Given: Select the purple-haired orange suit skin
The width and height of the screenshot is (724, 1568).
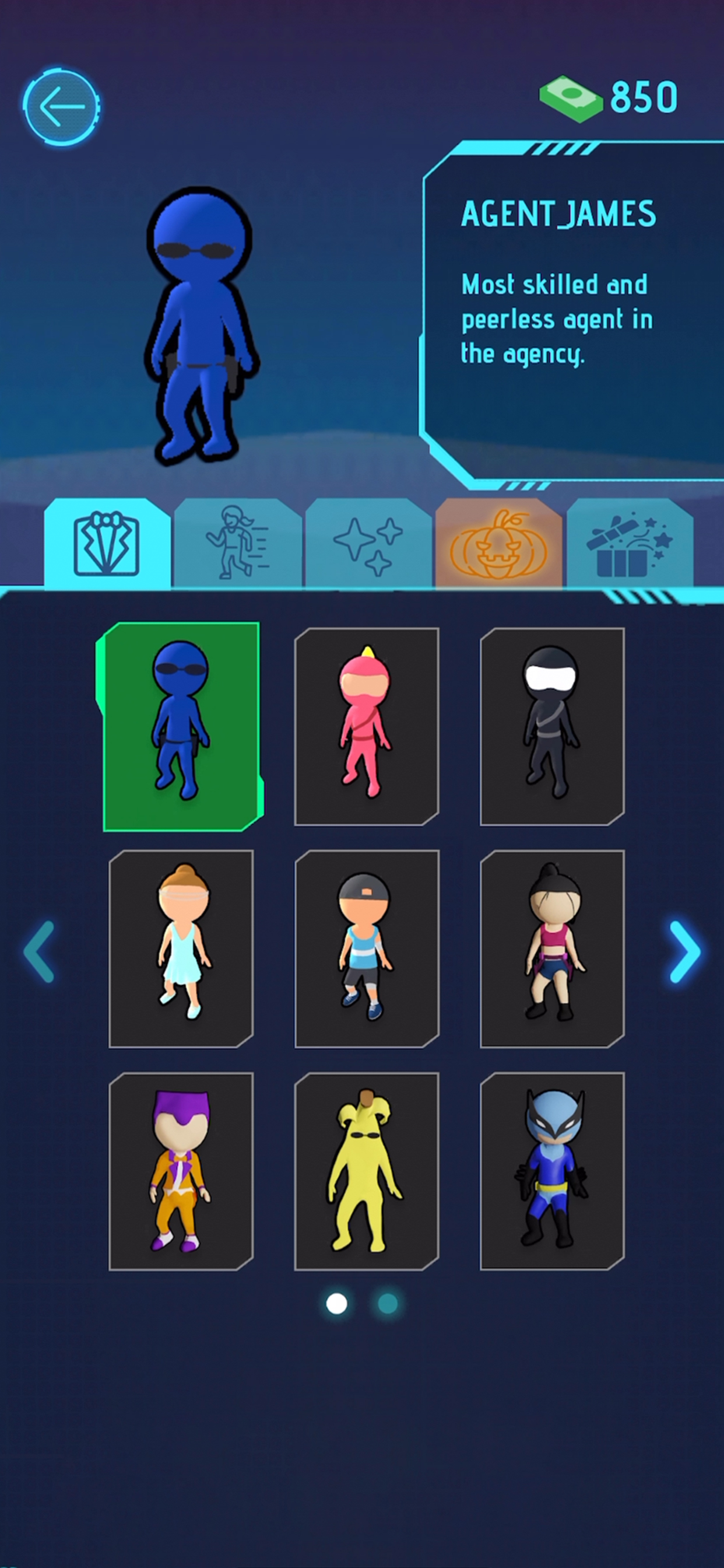Looking at the screenshot, I should point(181,1171).
